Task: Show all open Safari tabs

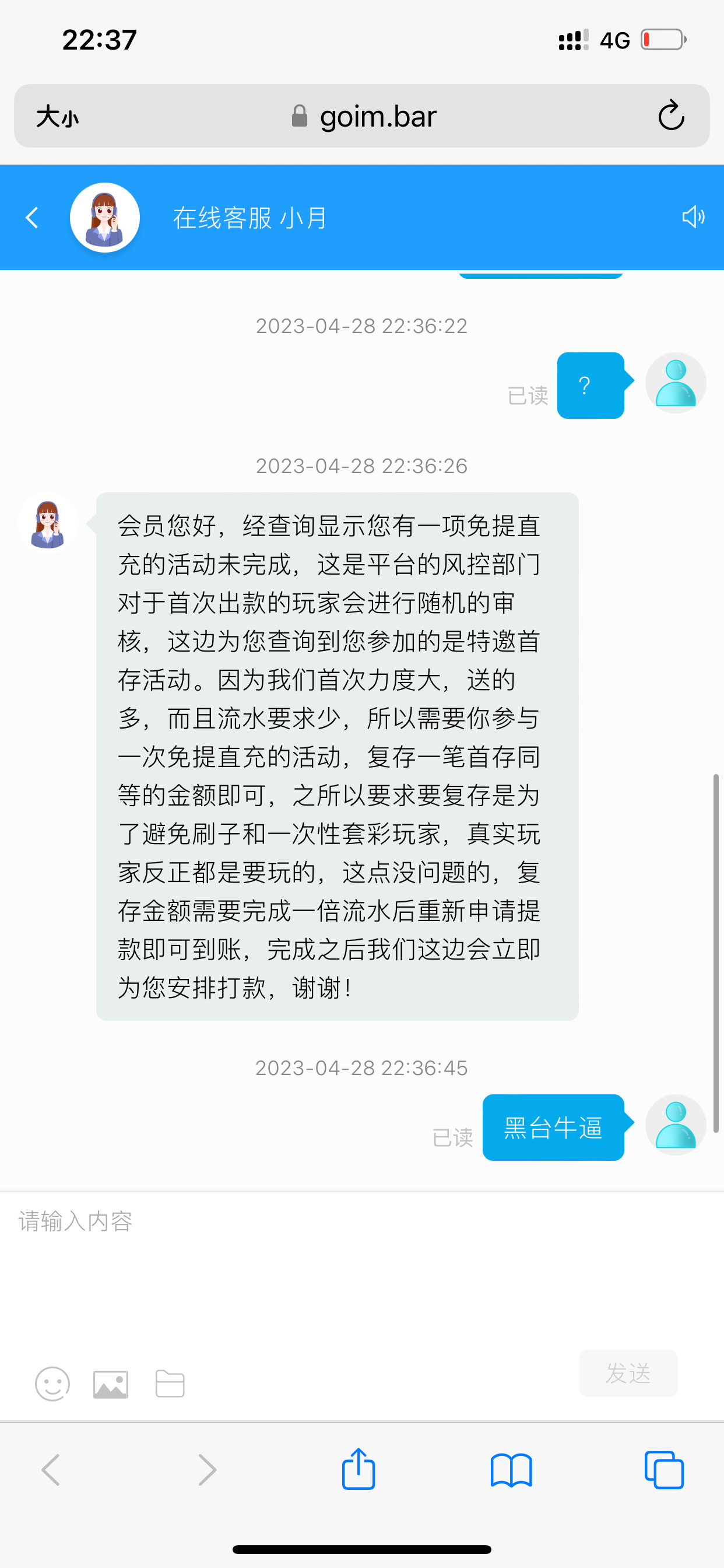Action: 664,1470
